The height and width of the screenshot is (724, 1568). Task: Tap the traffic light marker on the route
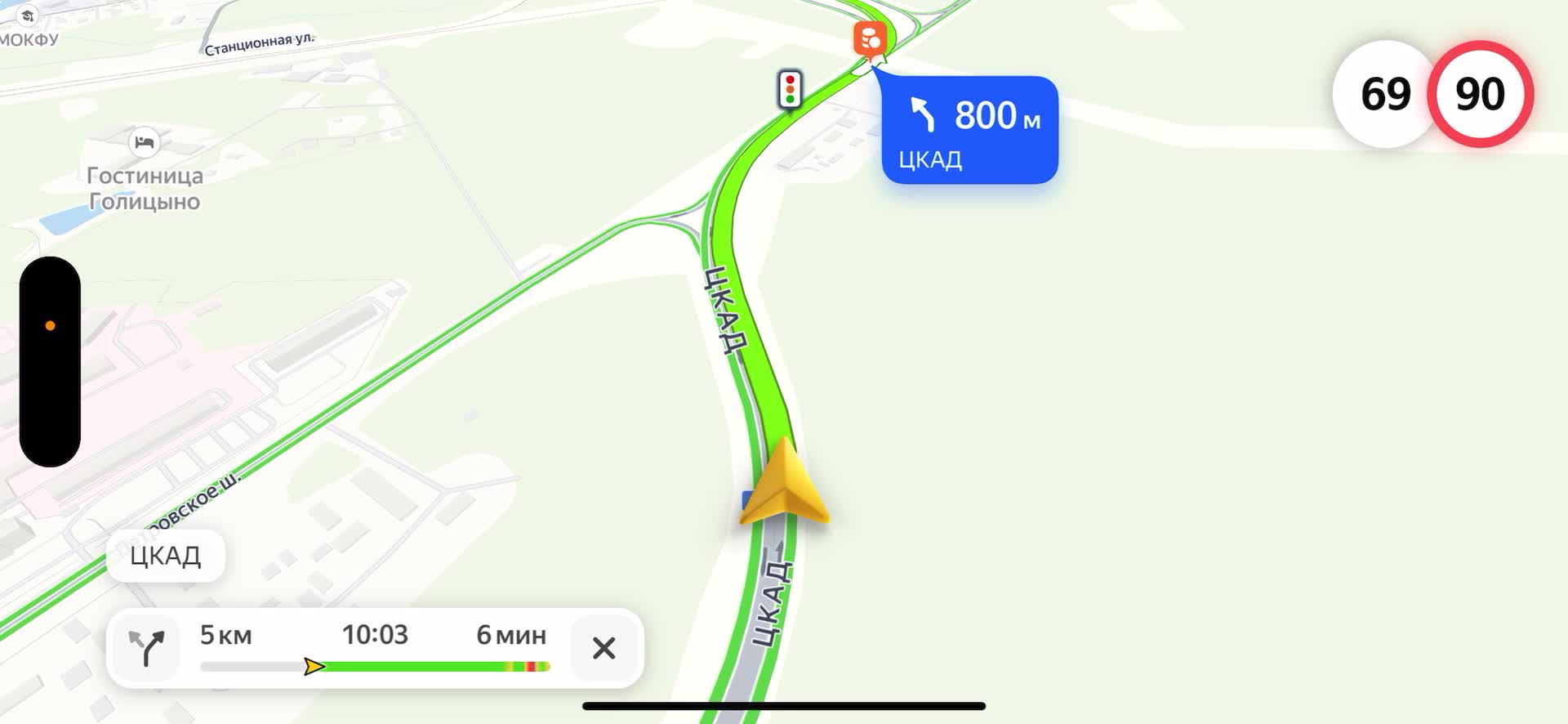[790, 89]
